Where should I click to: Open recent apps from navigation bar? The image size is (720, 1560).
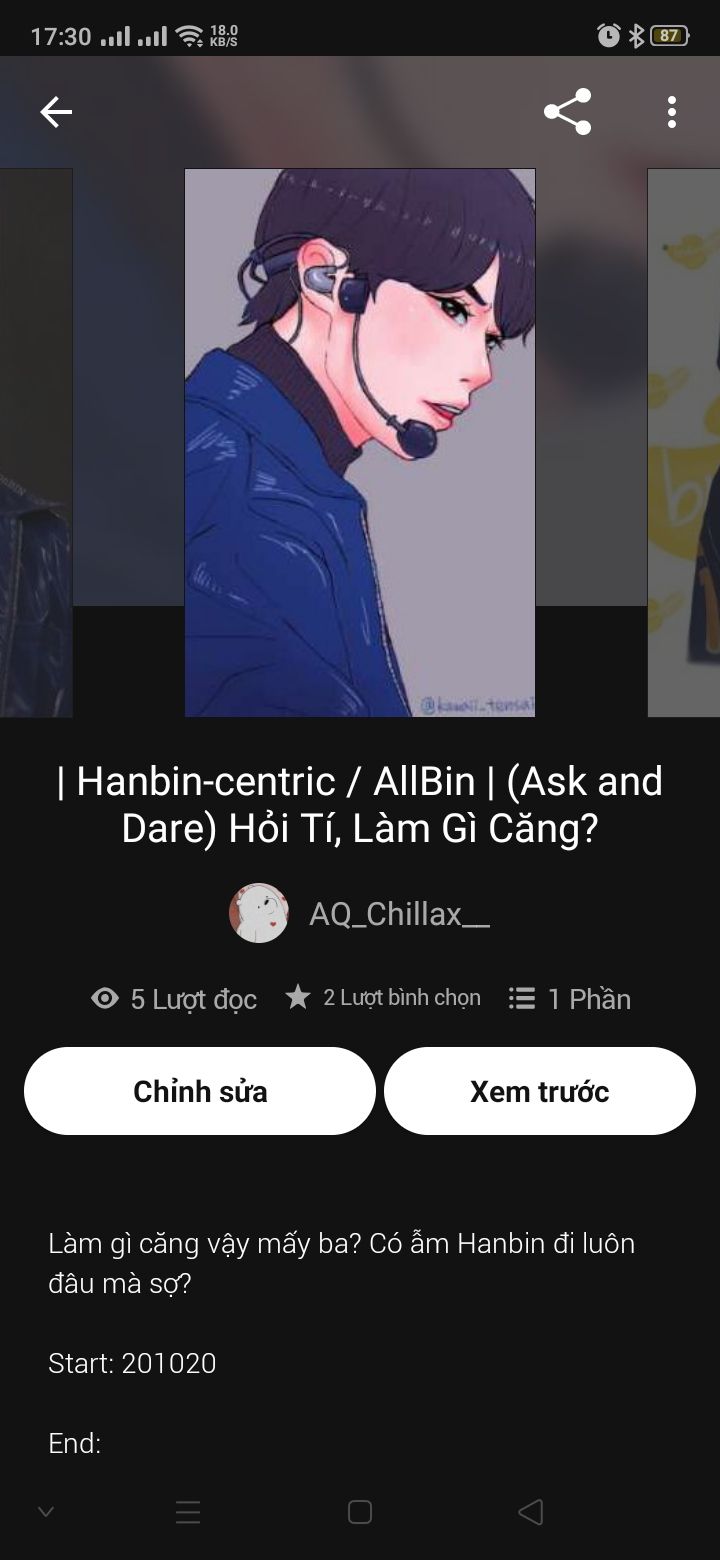tap(188, 1512)
